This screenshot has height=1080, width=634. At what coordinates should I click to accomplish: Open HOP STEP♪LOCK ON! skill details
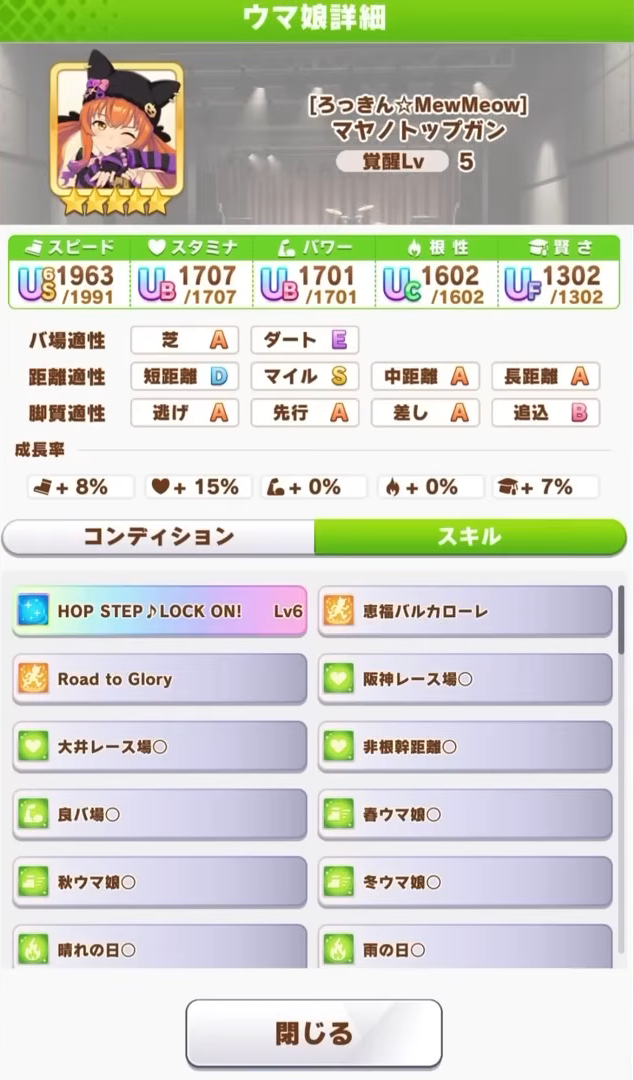[x=160, y=611]
